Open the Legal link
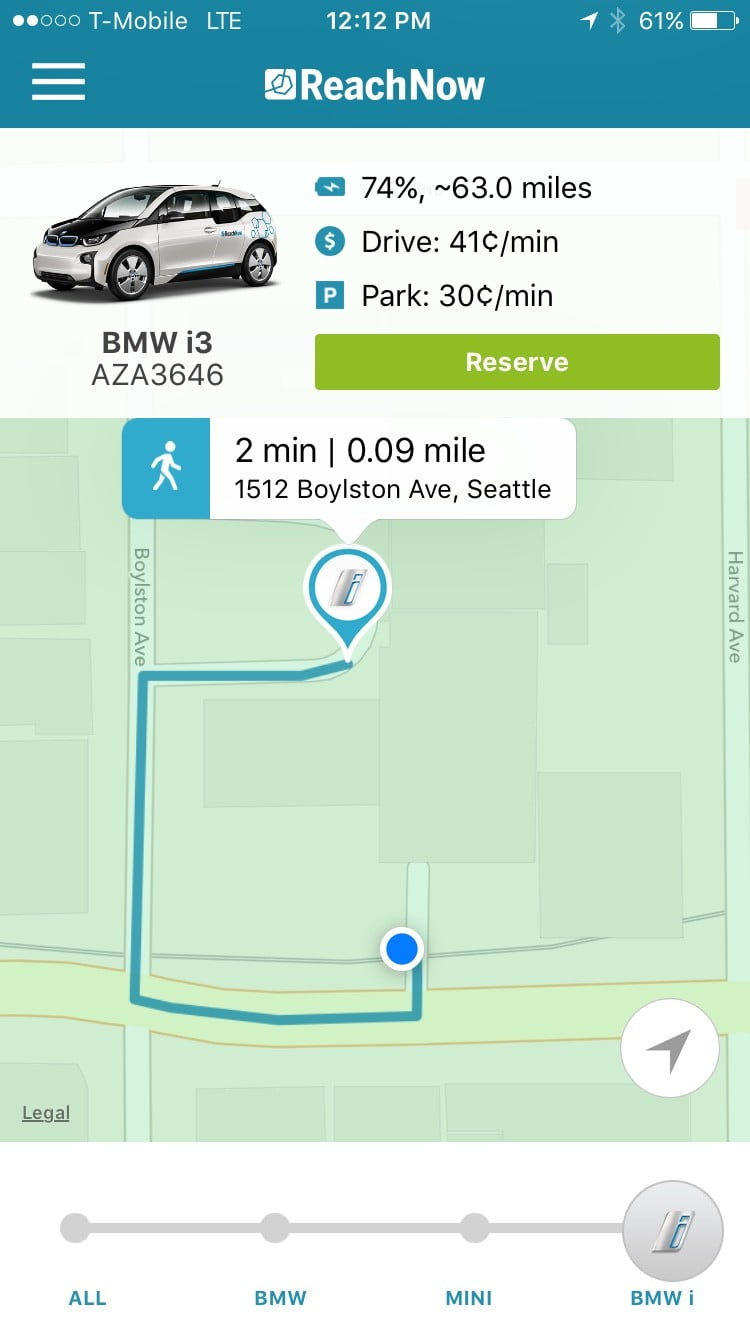The height and width of the screenshot is (1334, 750). (46, 1113)
